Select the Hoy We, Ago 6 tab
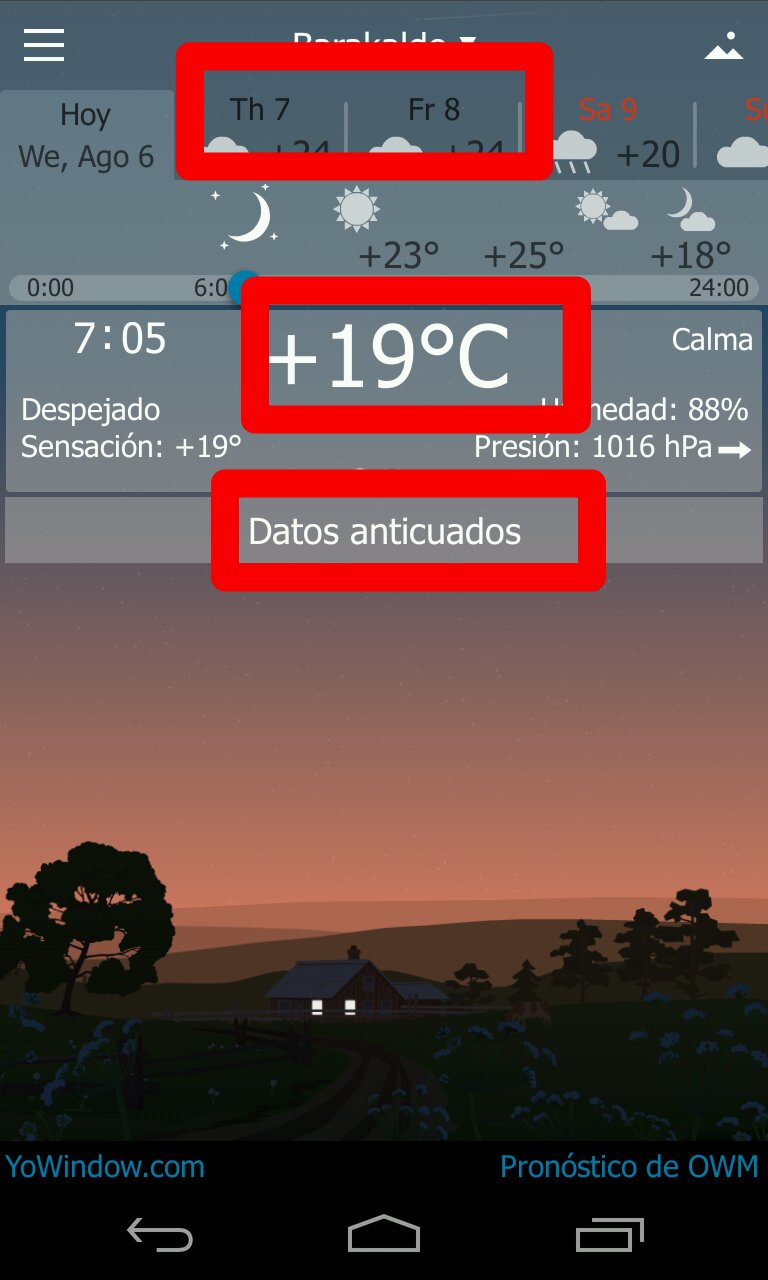The image size is (768, 1280). pyautogui.click(x=86, y=135)
